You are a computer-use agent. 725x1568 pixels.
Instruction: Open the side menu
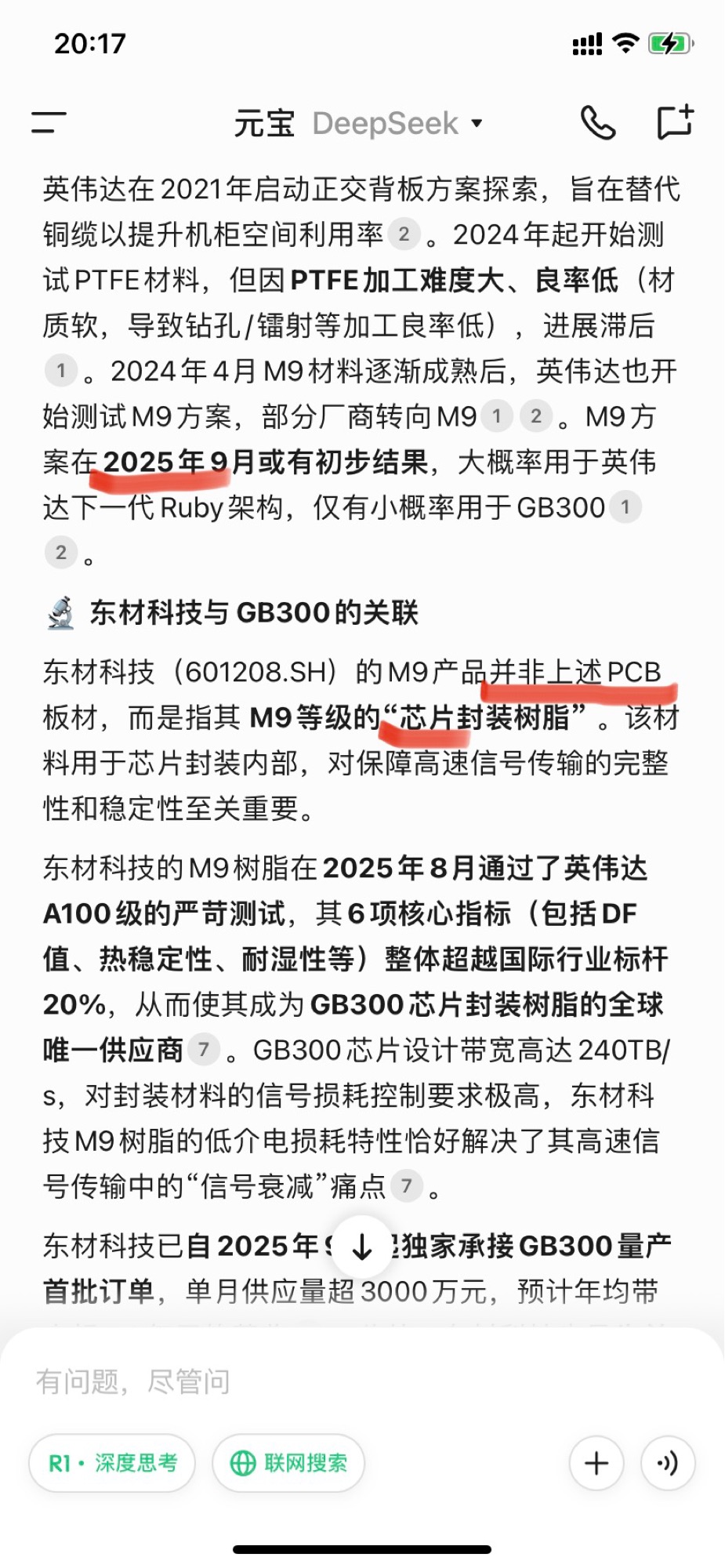[49, 122]
